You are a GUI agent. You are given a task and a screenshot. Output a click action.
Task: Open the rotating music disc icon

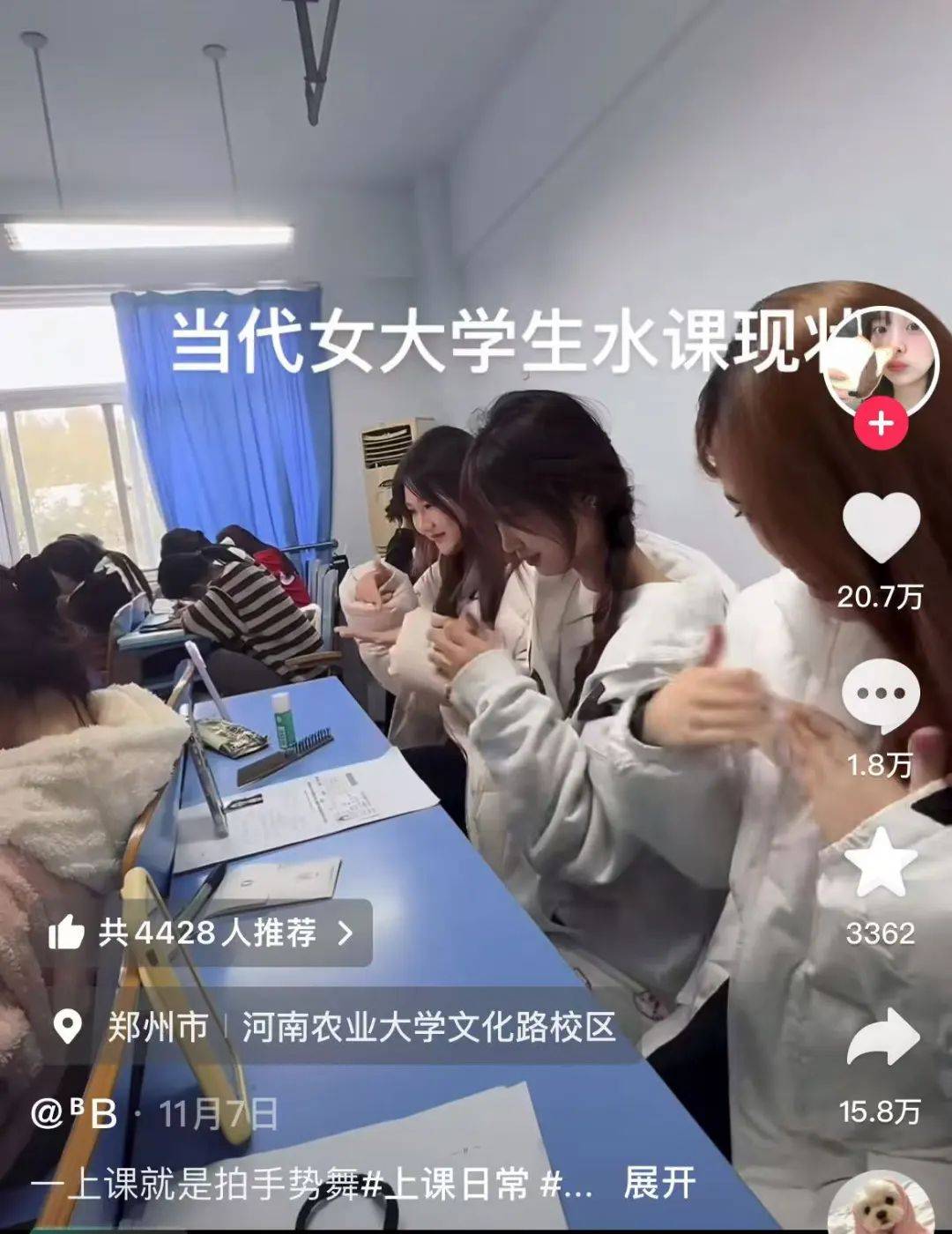point(881,1206)
